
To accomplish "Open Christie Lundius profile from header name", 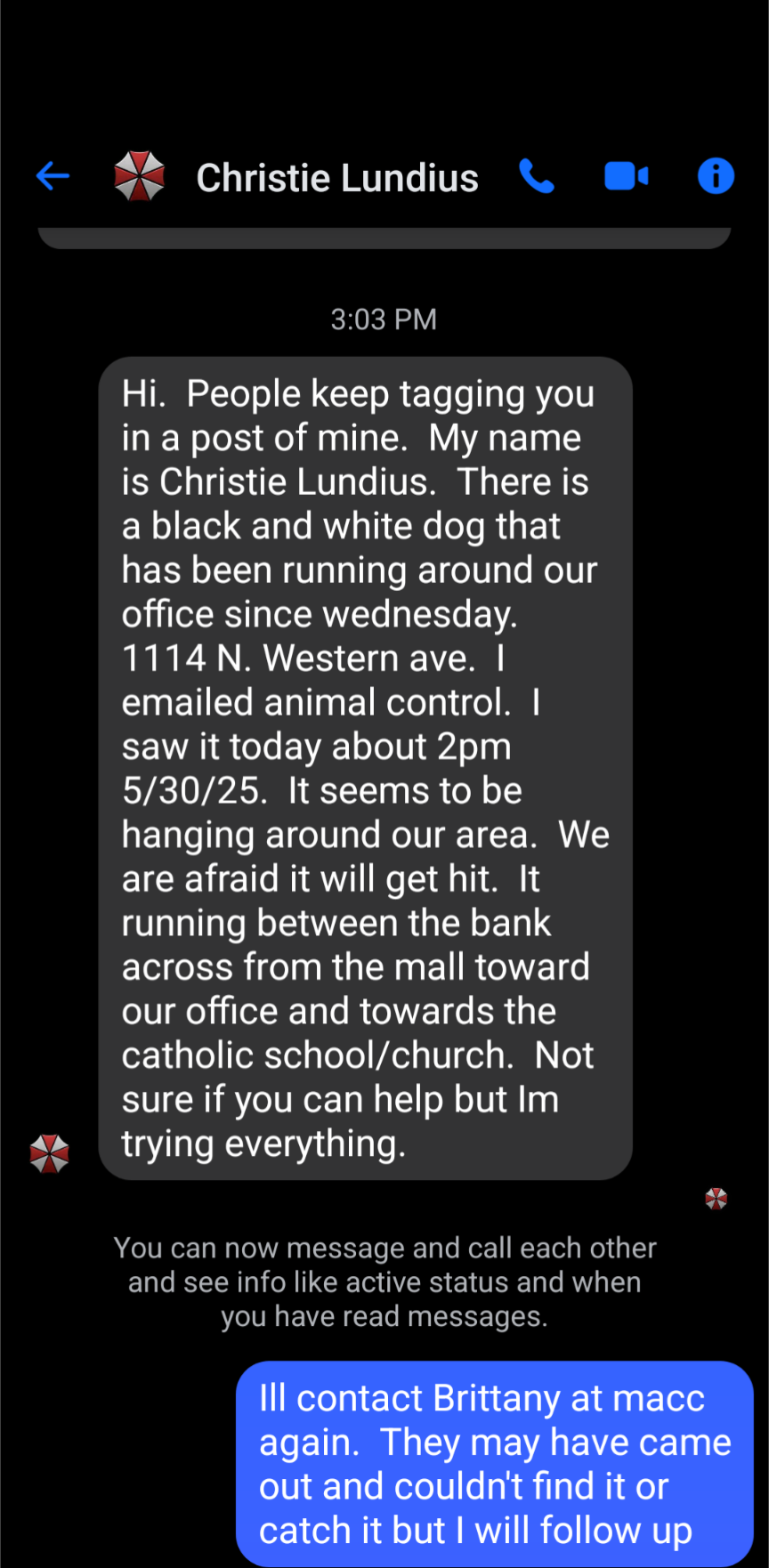I will (337, 178).
